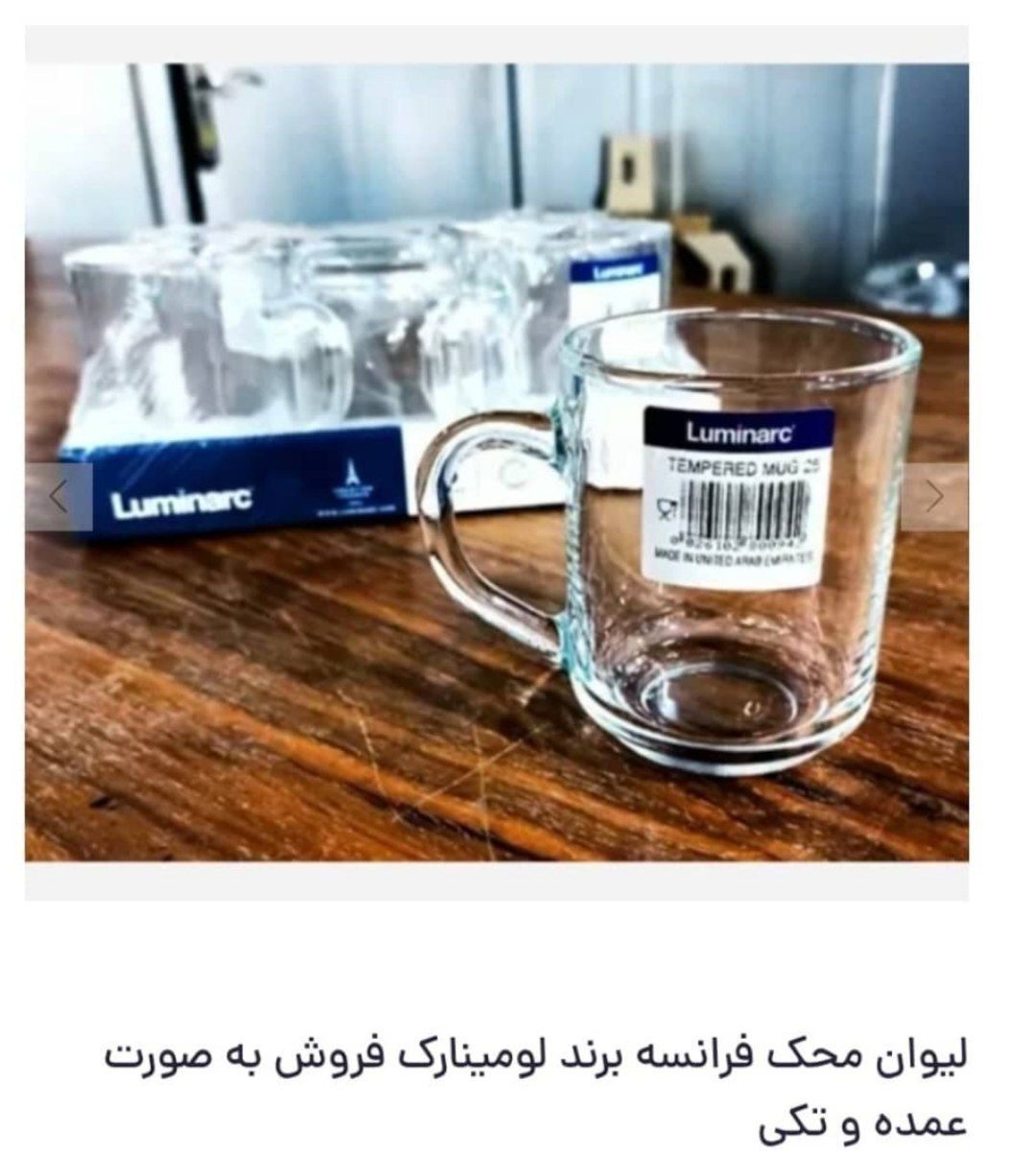
Task: Go back to the previous product photo
Action: (59, 497)
